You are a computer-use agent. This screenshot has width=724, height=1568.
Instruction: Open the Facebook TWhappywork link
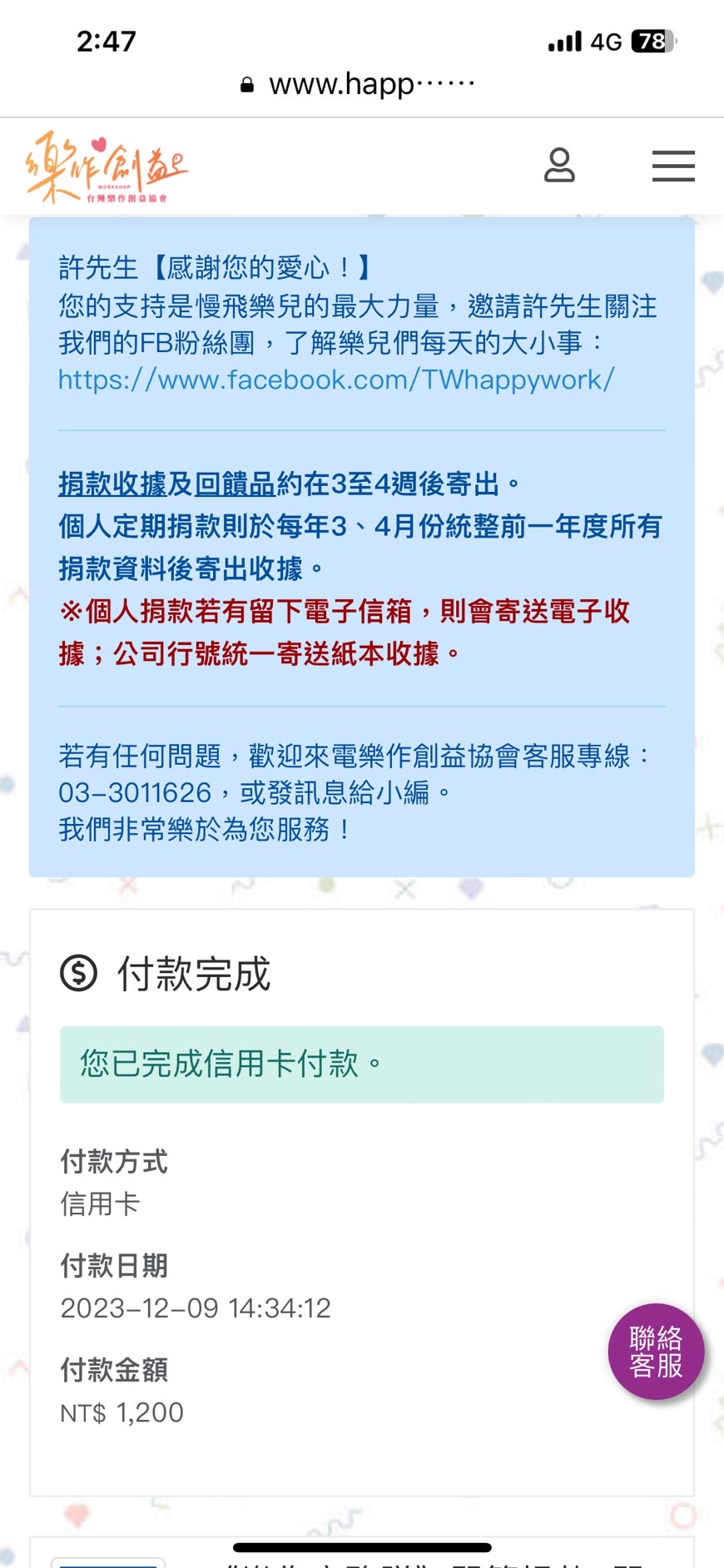click(x=336, y=380)
